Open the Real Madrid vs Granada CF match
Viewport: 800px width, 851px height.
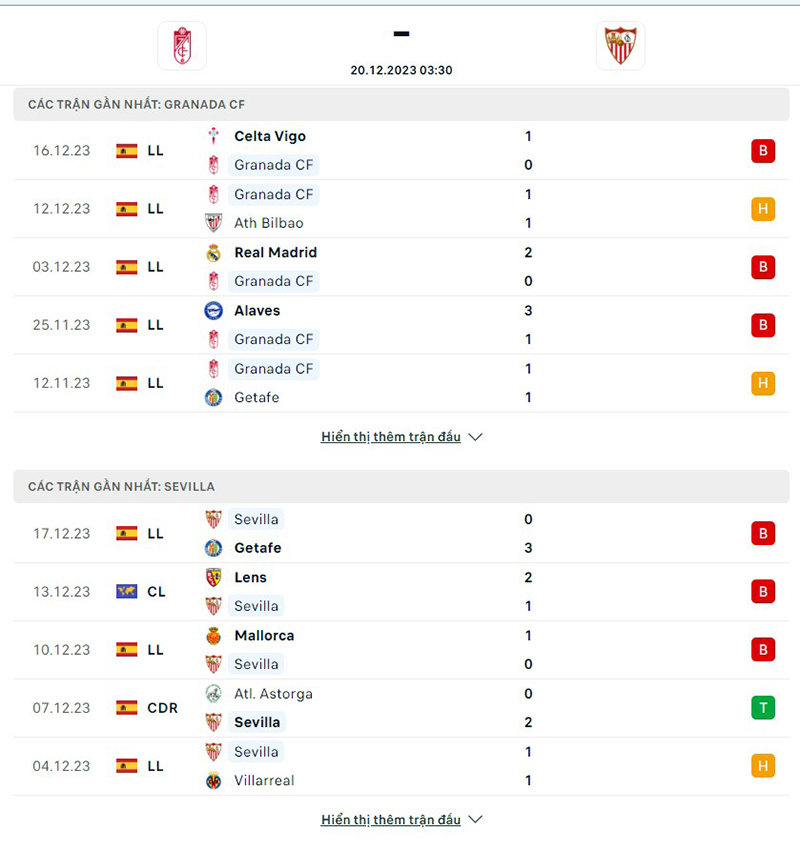click(x=400, y=267)
